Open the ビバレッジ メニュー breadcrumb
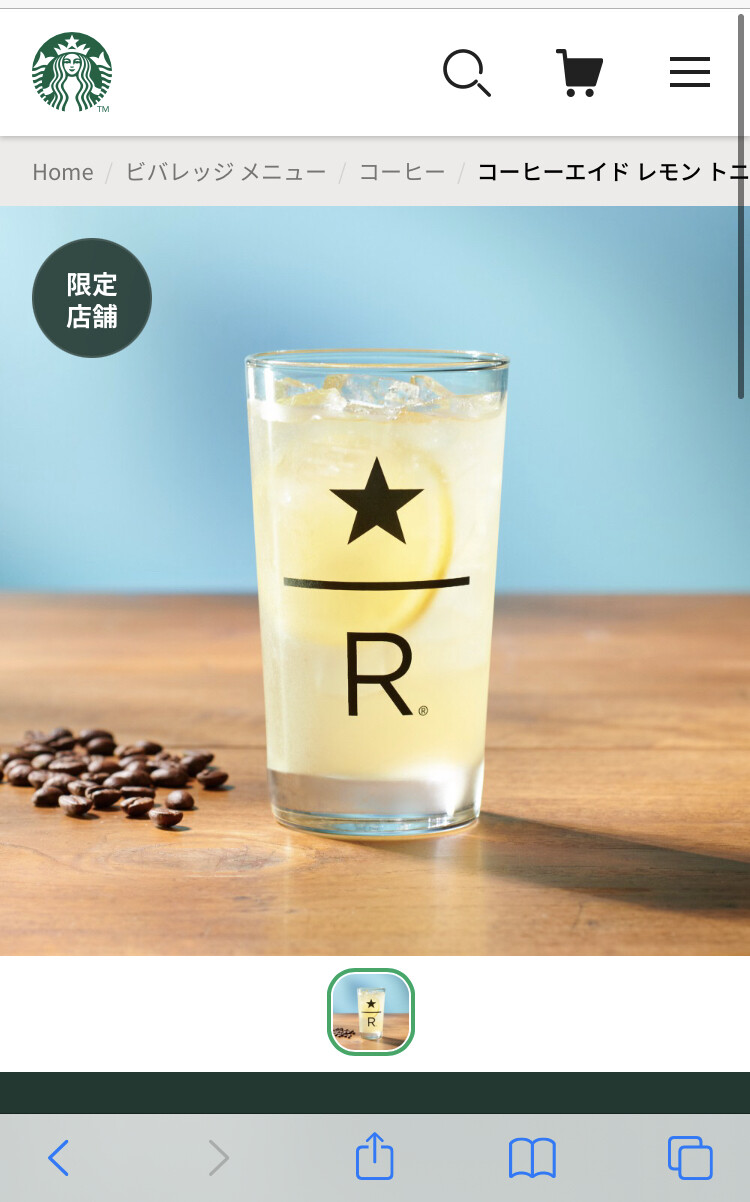The image size is (750, 1202). 225,172
